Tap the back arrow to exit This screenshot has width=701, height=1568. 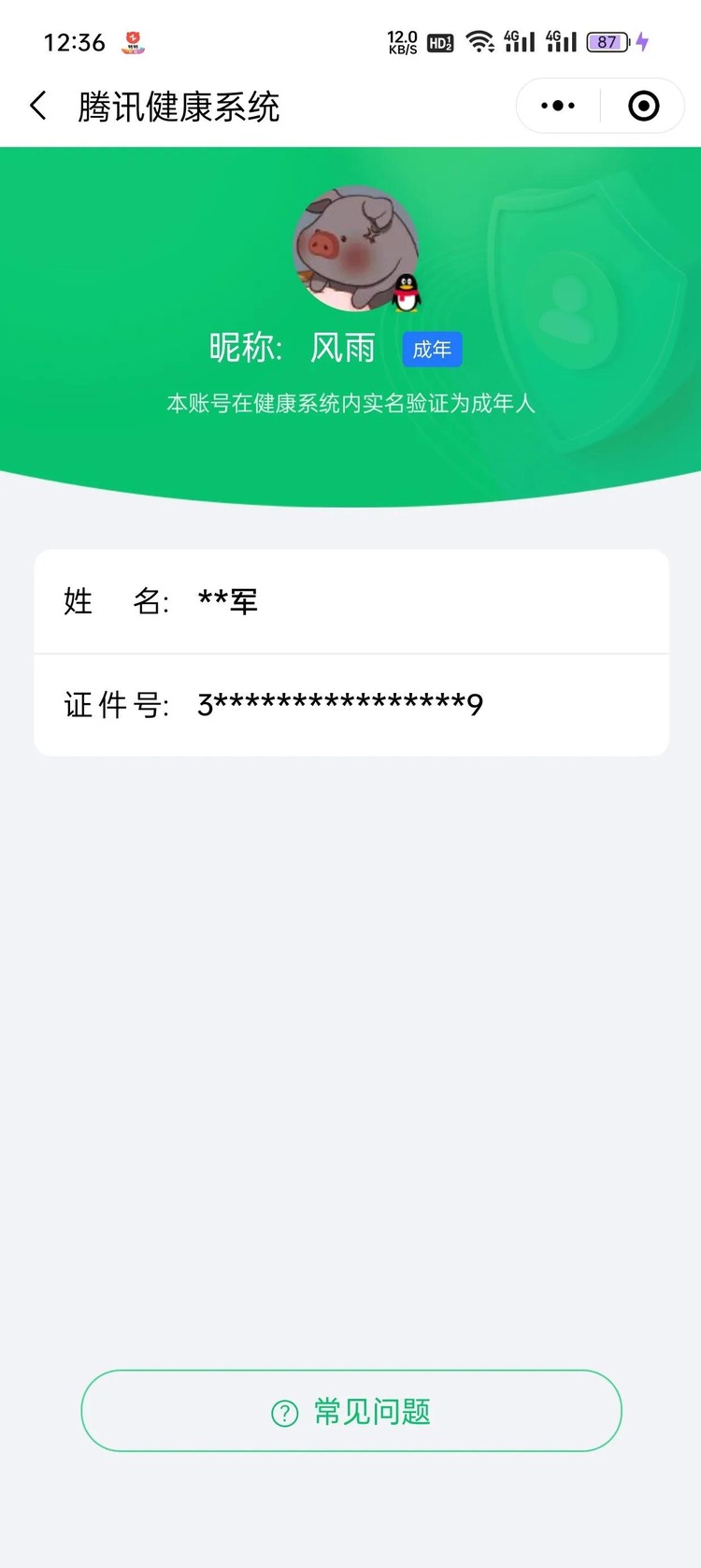[x=37, y=106]
